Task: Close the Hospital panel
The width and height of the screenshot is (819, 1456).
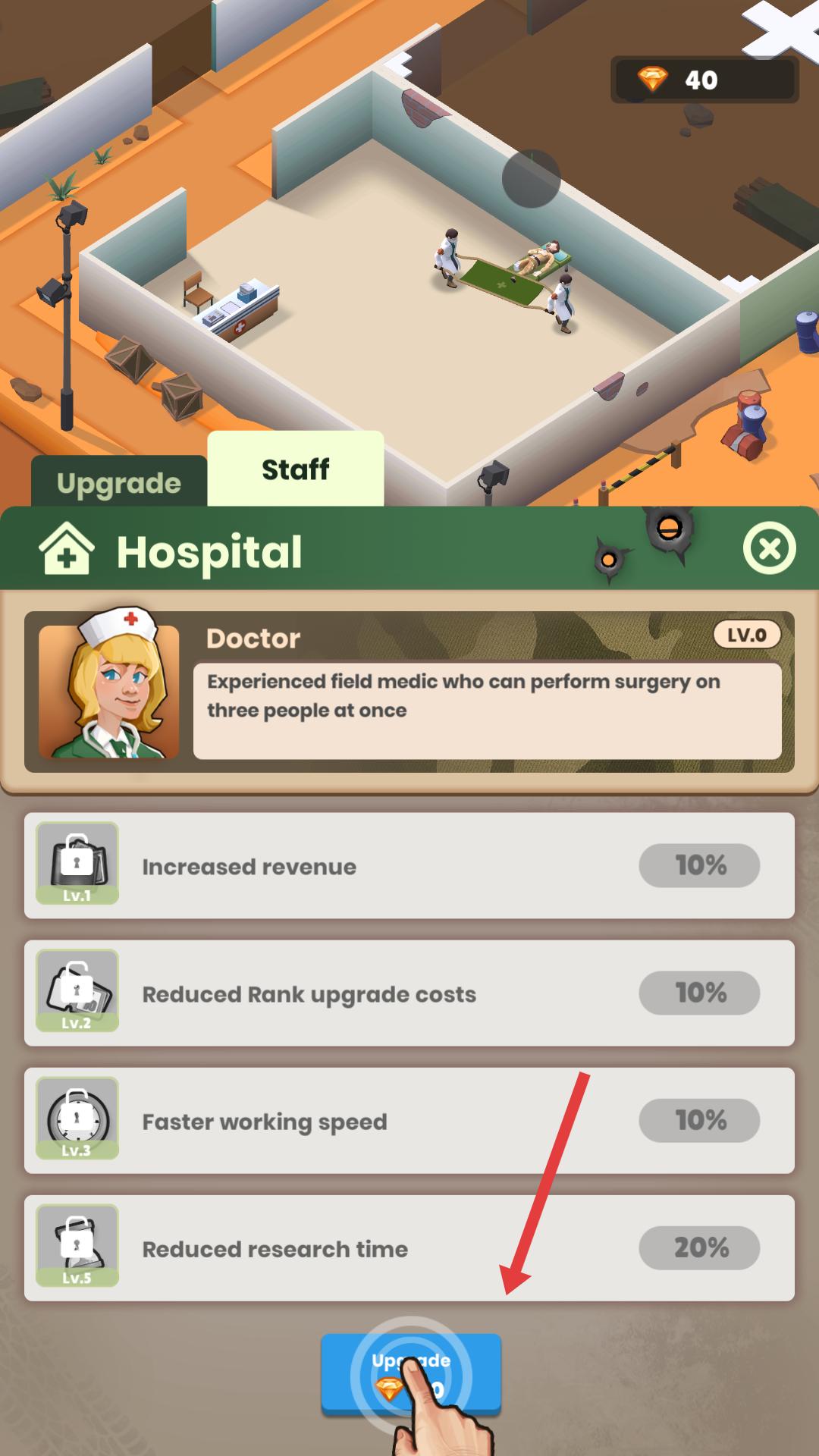Action: pyautogui.click(x=769, y=548)
